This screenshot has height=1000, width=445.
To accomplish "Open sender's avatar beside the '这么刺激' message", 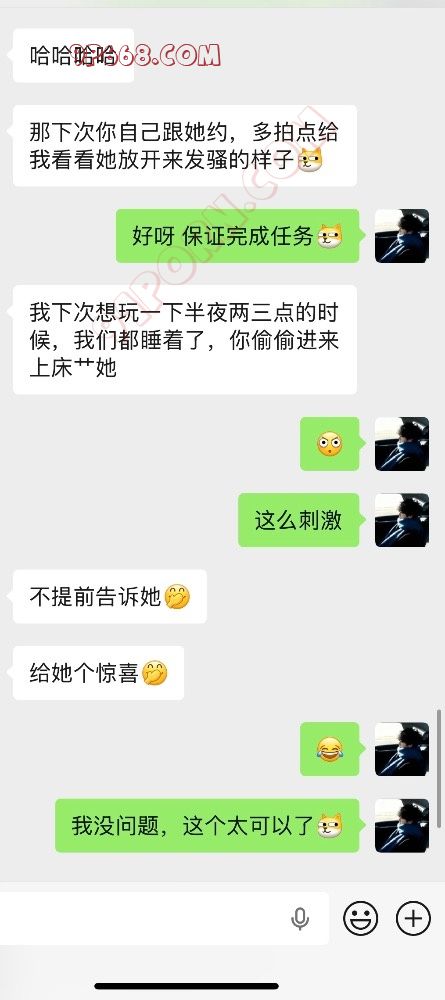I will (402, 520).
